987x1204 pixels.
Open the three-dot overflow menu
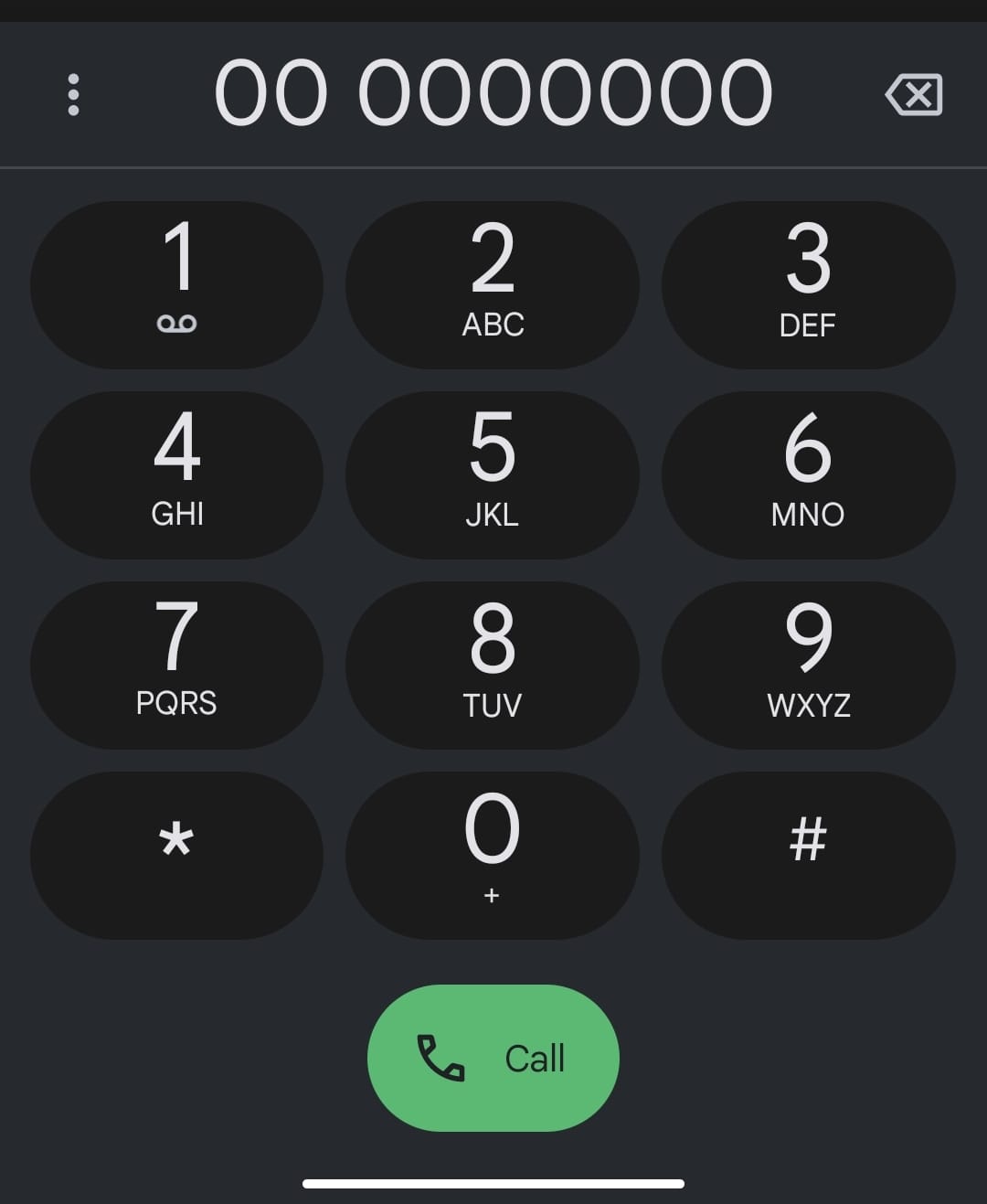[74, 95]
